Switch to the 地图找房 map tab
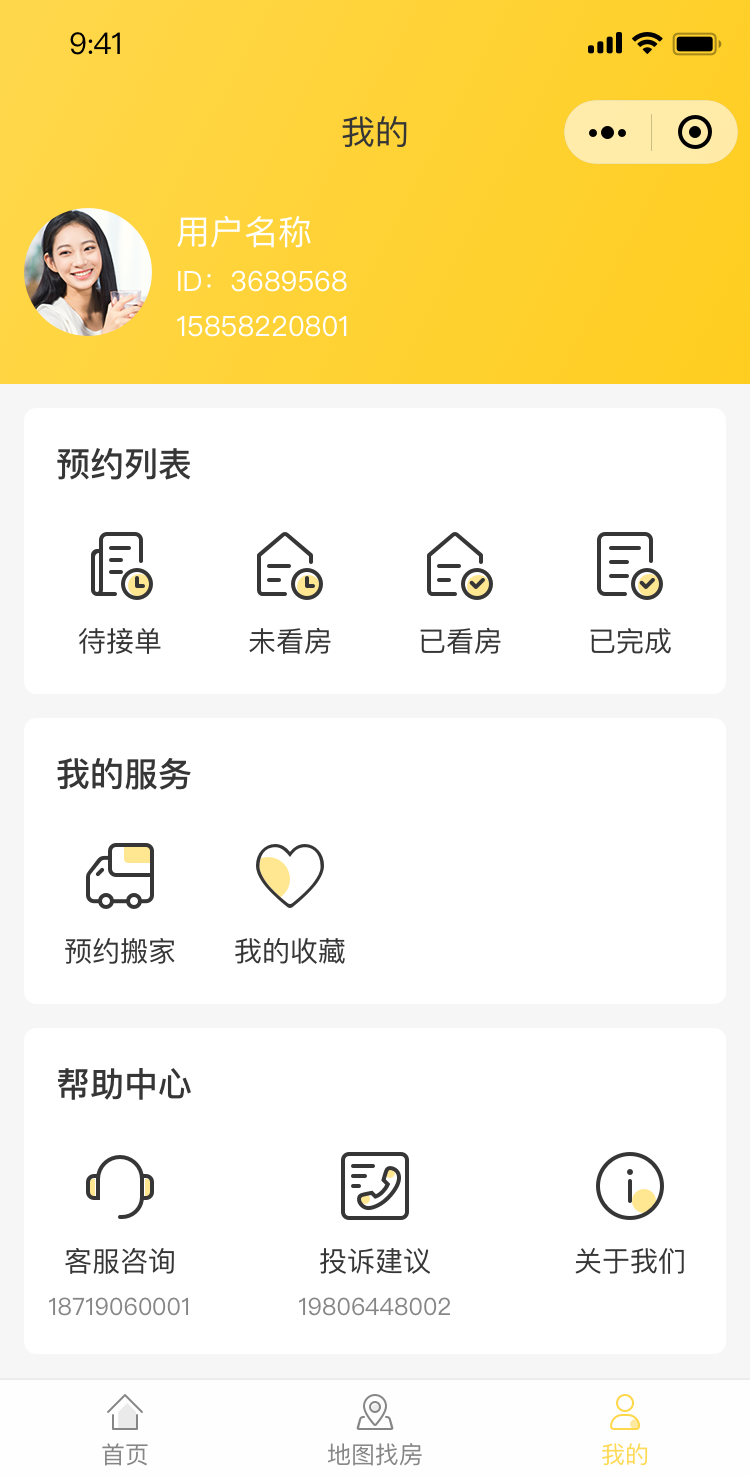 375,1429
